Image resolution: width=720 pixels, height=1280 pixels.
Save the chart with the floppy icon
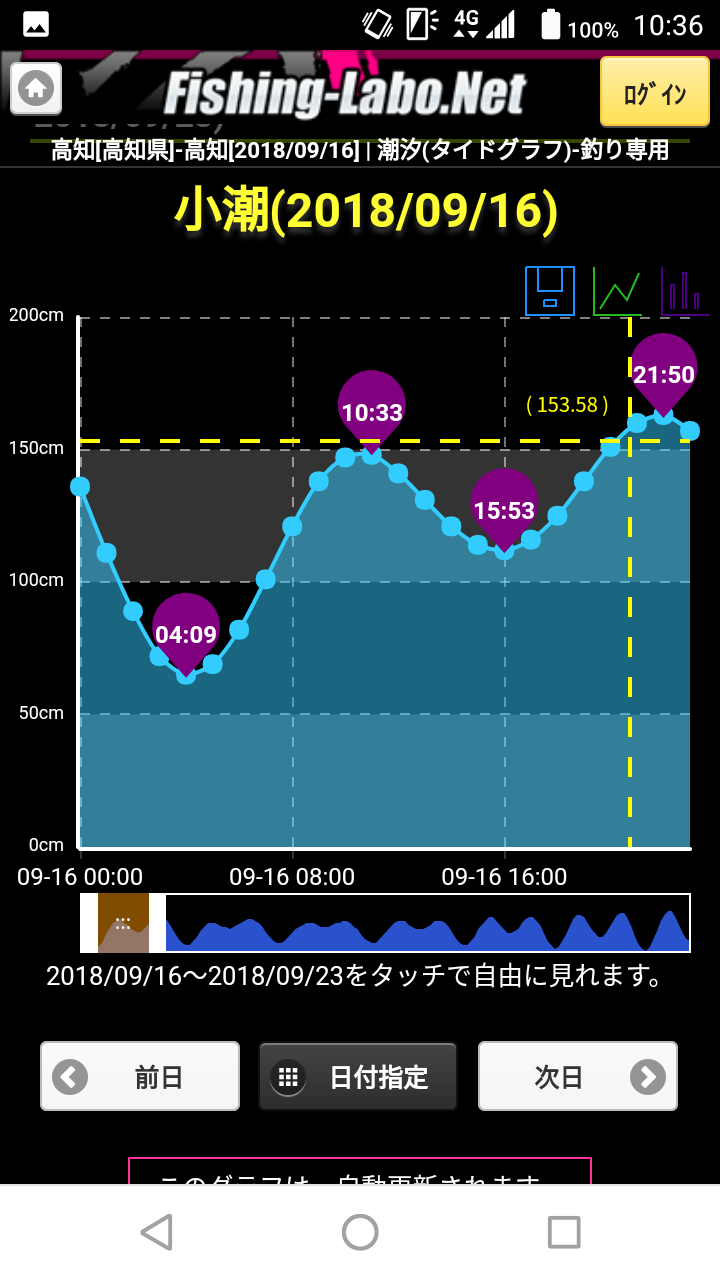[x=550, y=291]
